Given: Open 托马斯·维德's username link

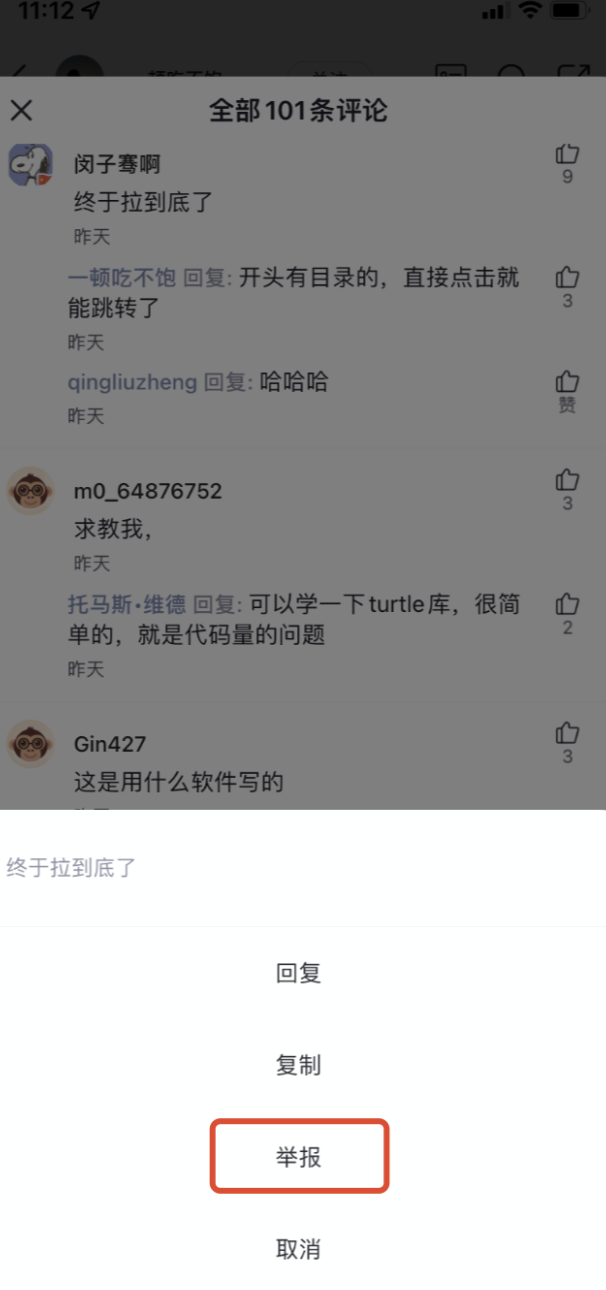Looking at the screenshot, I should tap(126, 604).
